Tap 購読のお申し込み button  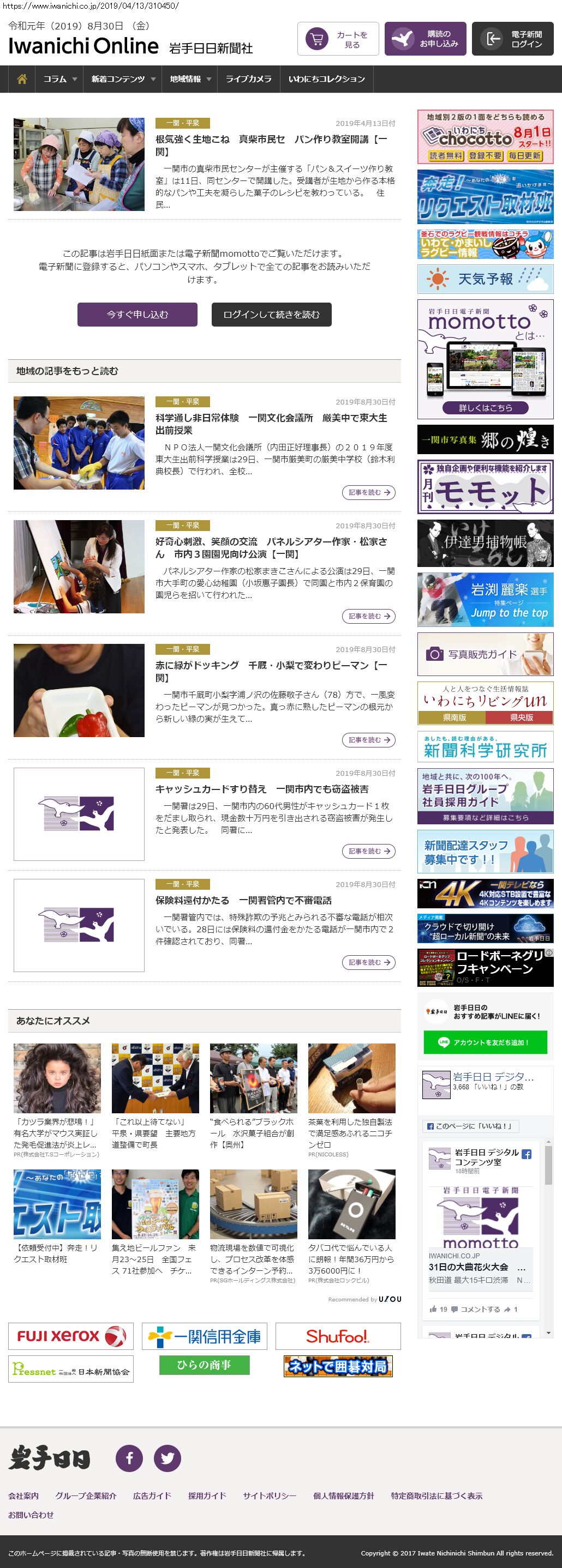click(425, 40)
